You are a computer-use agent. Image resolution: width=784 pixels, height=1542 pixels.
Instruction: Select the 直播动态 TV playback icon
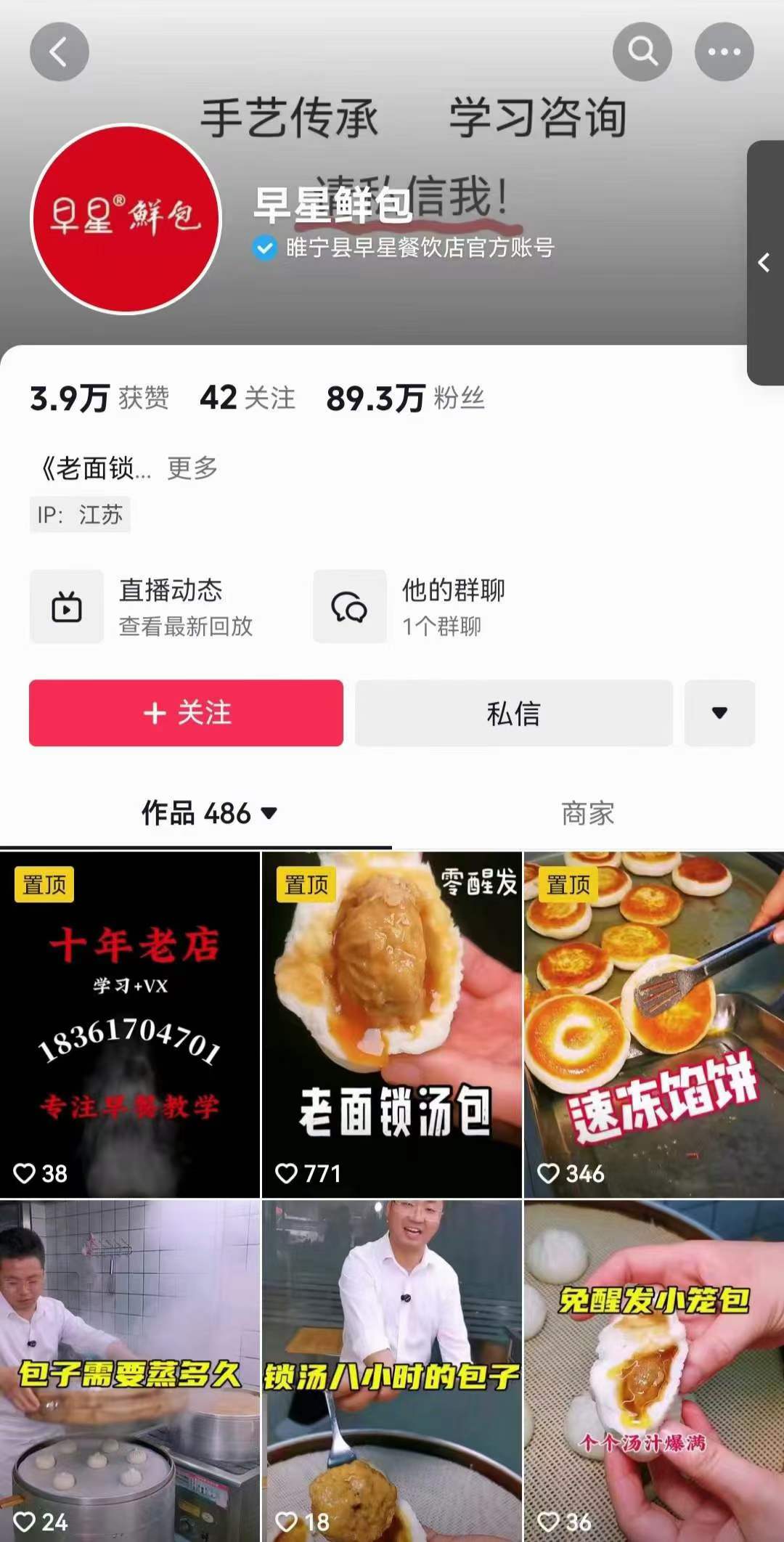click(66, 607)
